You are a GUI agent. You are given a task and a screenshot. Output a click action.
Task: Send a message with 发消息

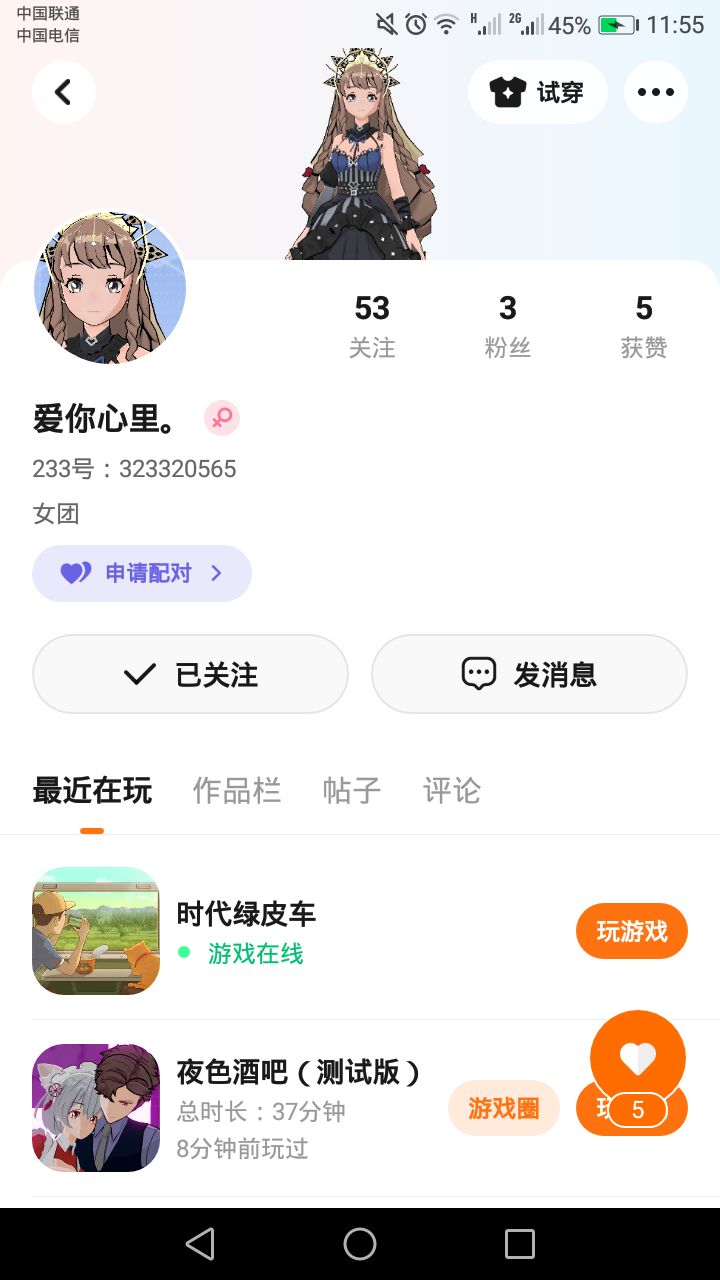[x=529, y=674]
